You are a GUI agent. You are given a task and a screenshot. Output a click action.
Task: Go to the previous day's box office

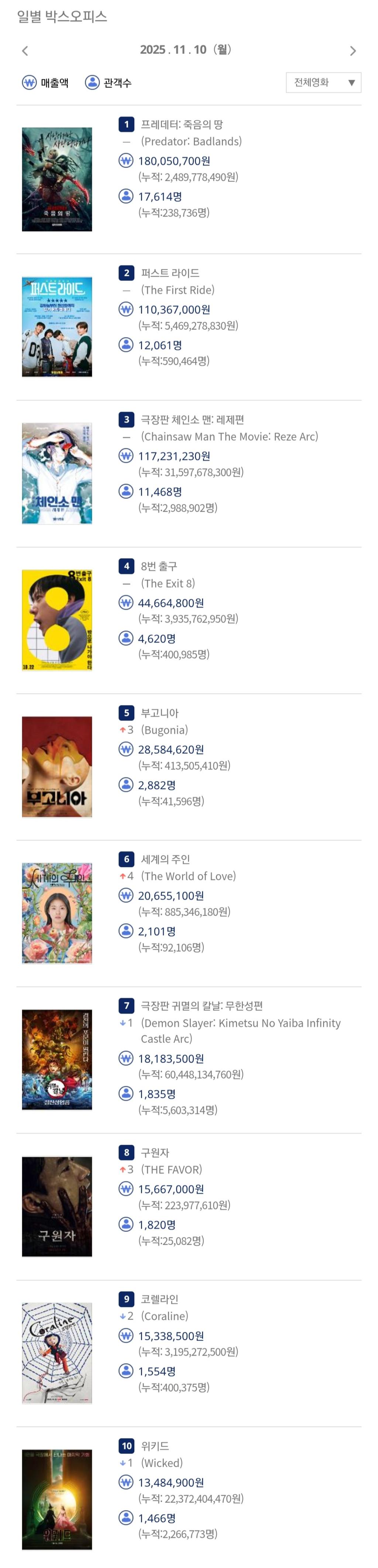click(x=25, y=51)
